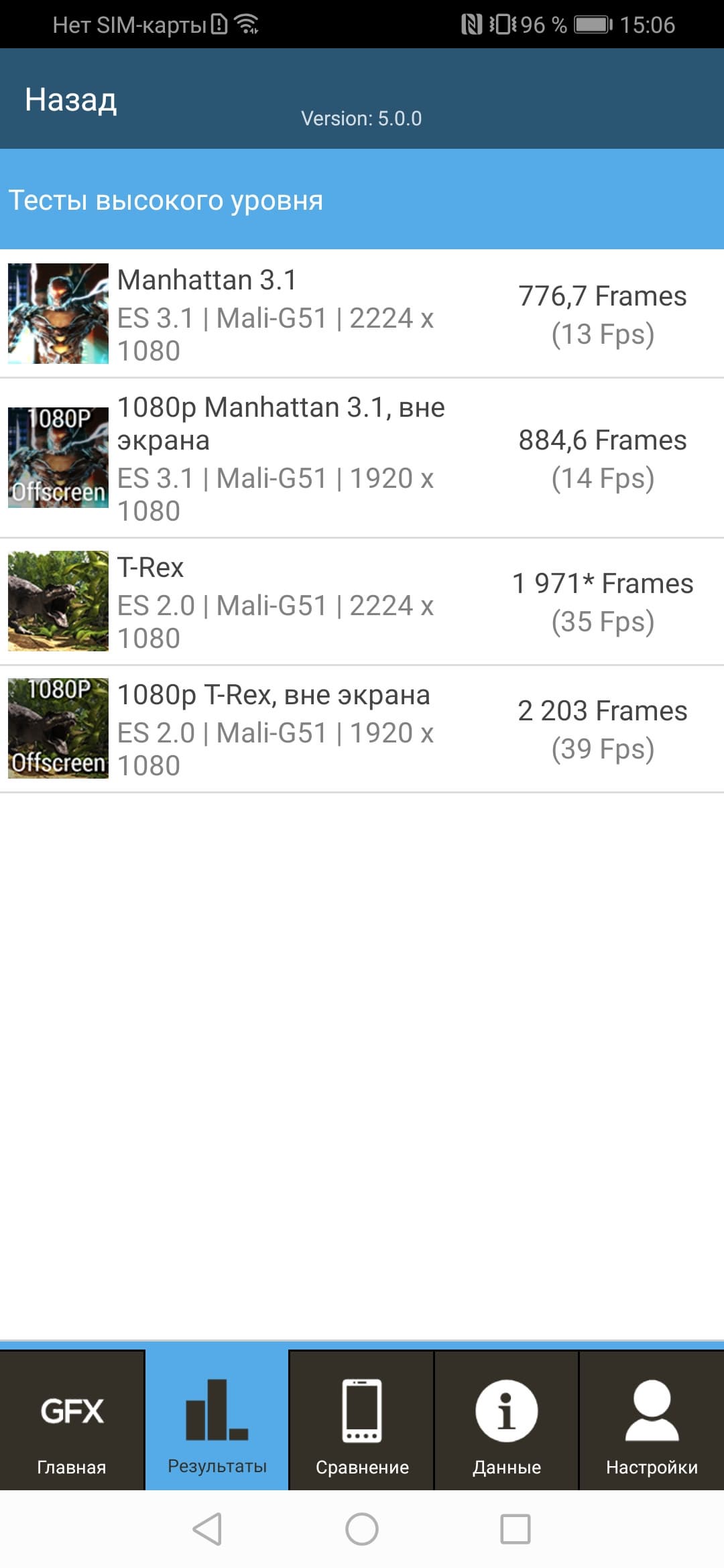Open the Настройки tab
Viewport: 724px width, 1568px height.
(652, 1421)
